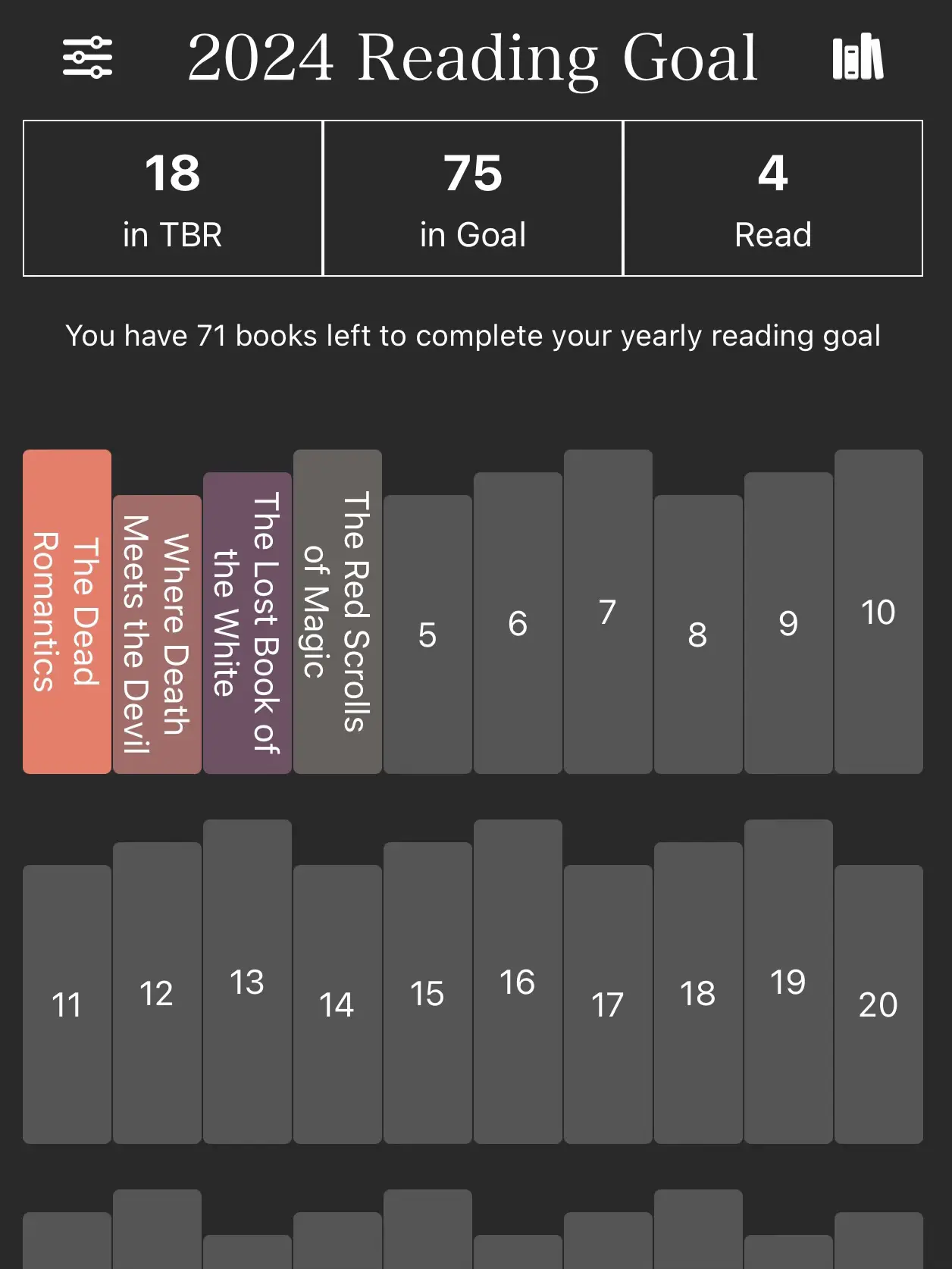This screenshot has width=952, height=1269.
Task: Tap empty book slot 5
Action: 427,634
